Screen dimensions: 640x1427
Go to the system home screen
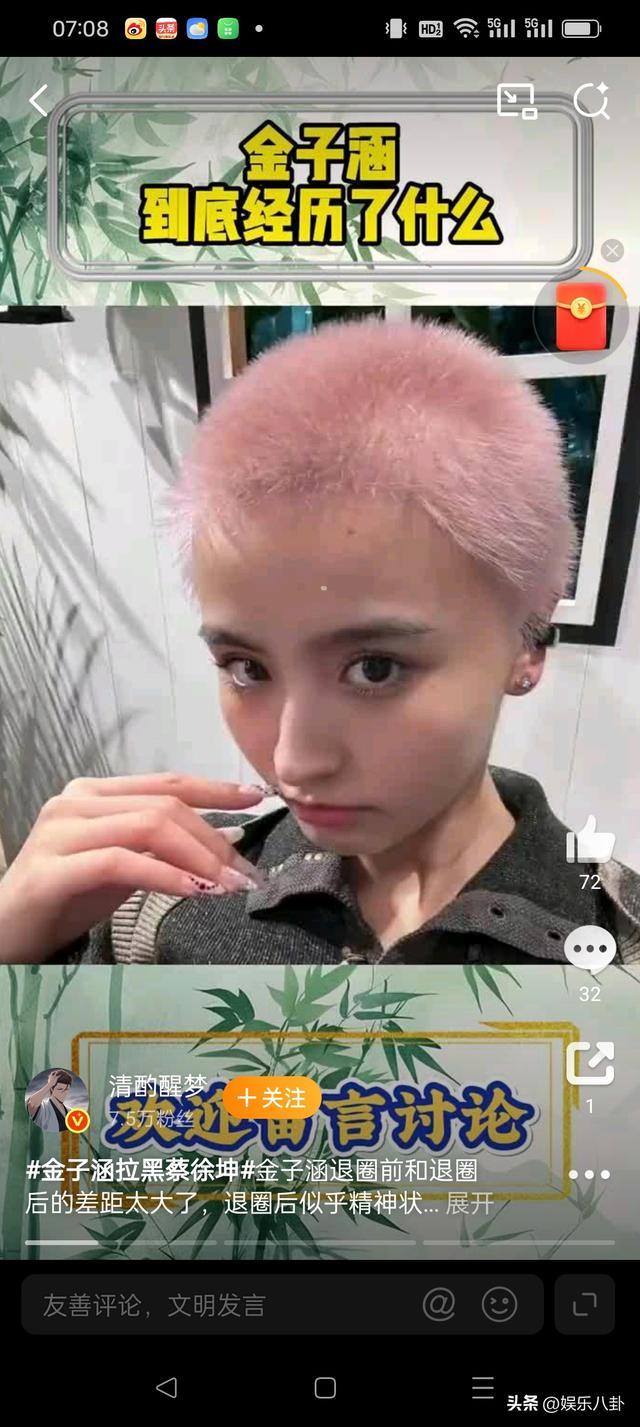325,1387
